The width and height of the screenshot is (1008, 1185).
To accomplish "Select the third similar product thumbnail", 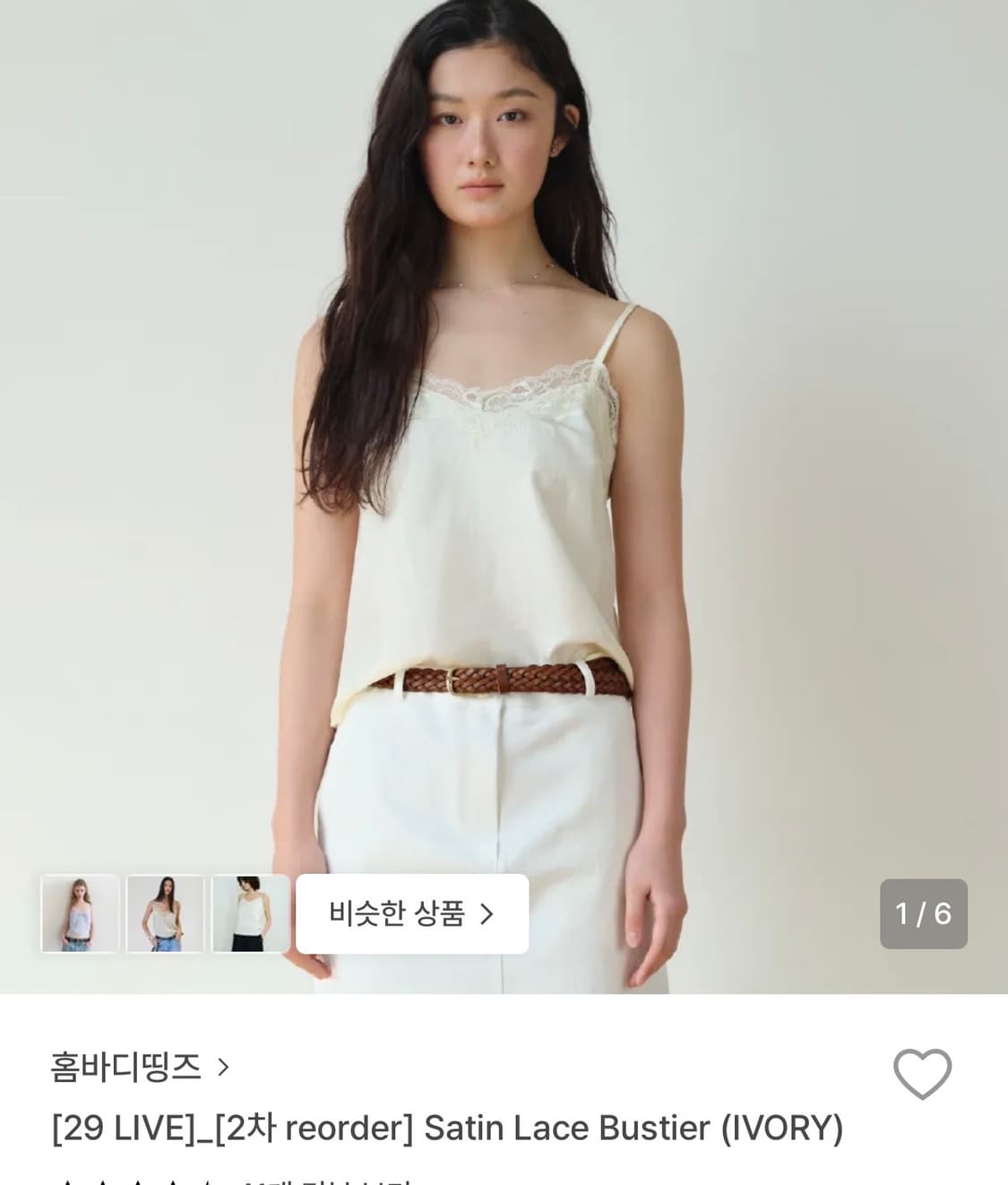I will coord(249,914).
